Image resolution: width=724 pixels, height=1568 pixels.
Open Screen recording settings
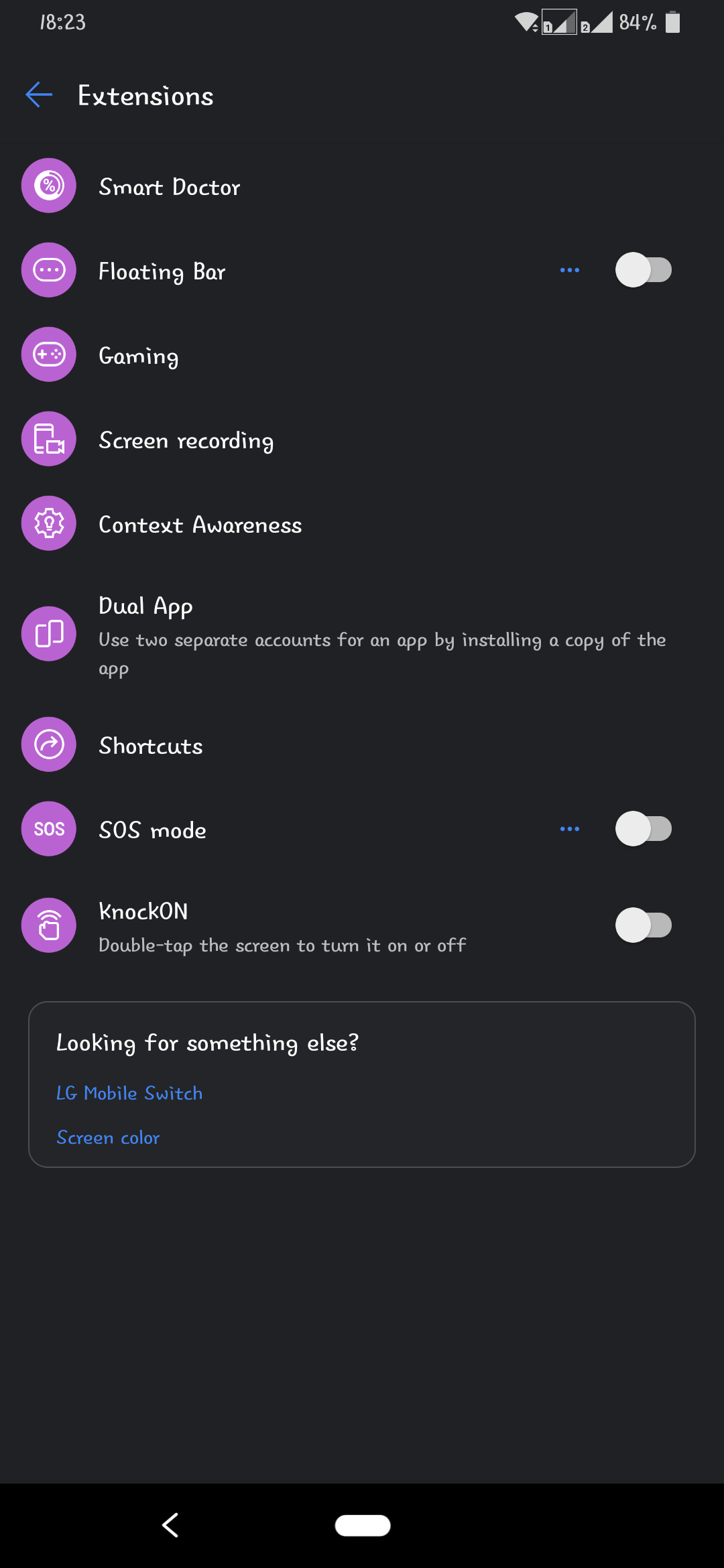click(x=186, y=440)
